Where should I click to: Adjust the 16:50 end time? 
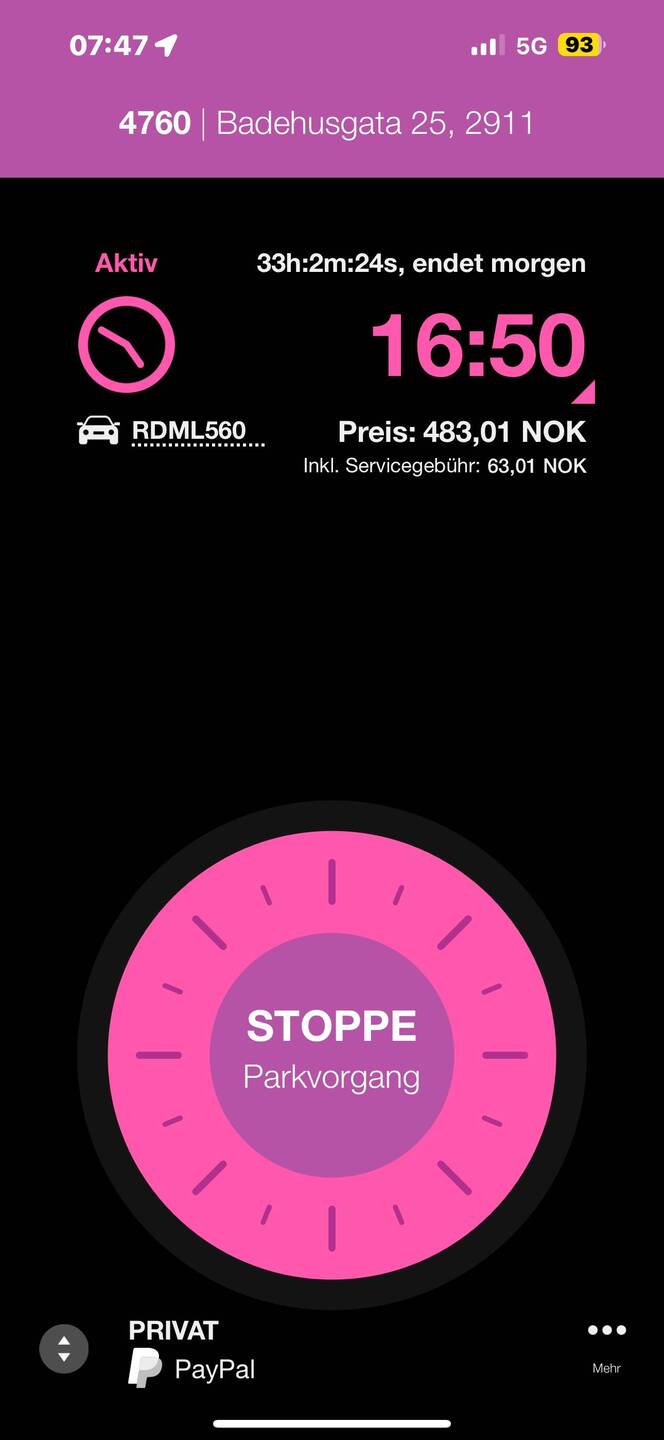478,347
